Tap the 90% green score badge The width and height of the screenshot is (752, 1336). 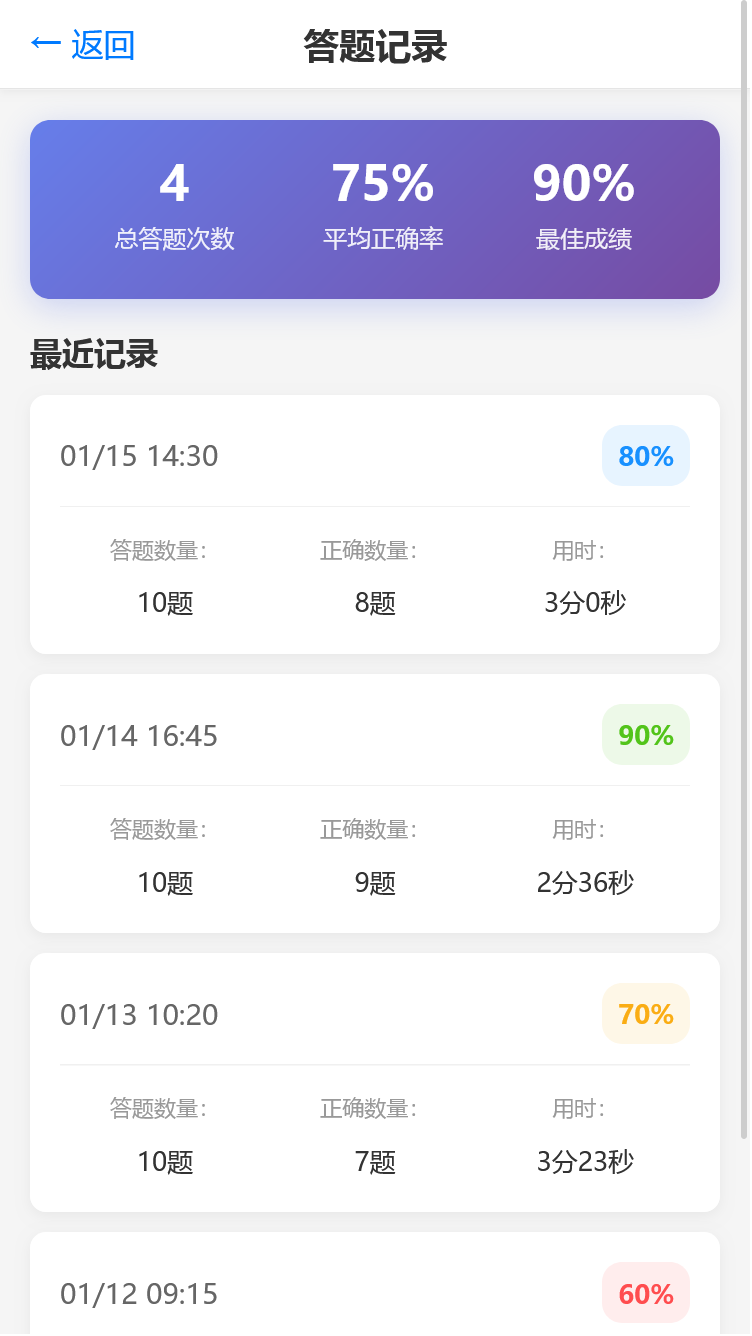[x=645, y=735]
